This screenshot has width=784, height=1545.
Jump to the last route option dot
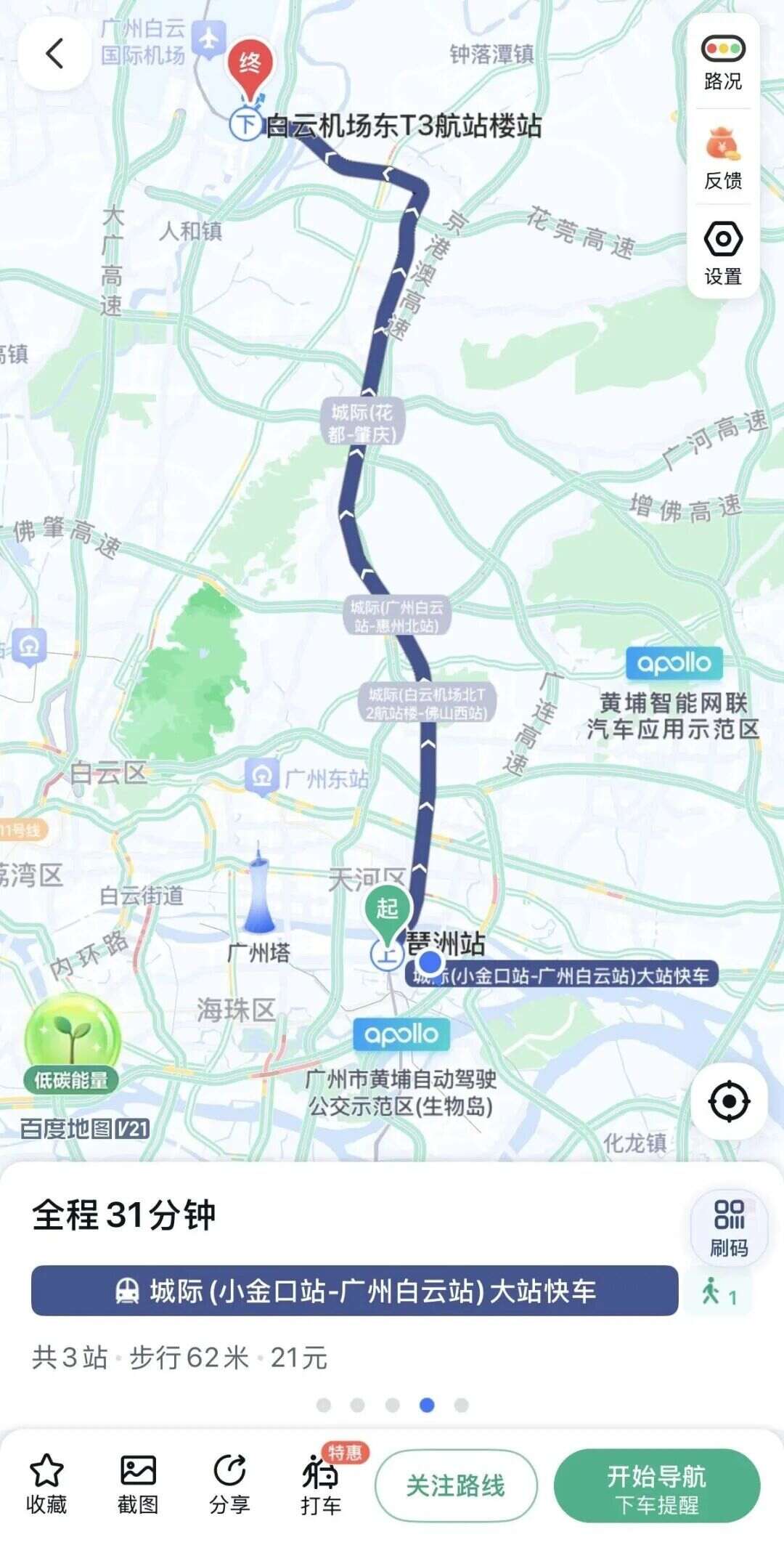(461, 1405)
